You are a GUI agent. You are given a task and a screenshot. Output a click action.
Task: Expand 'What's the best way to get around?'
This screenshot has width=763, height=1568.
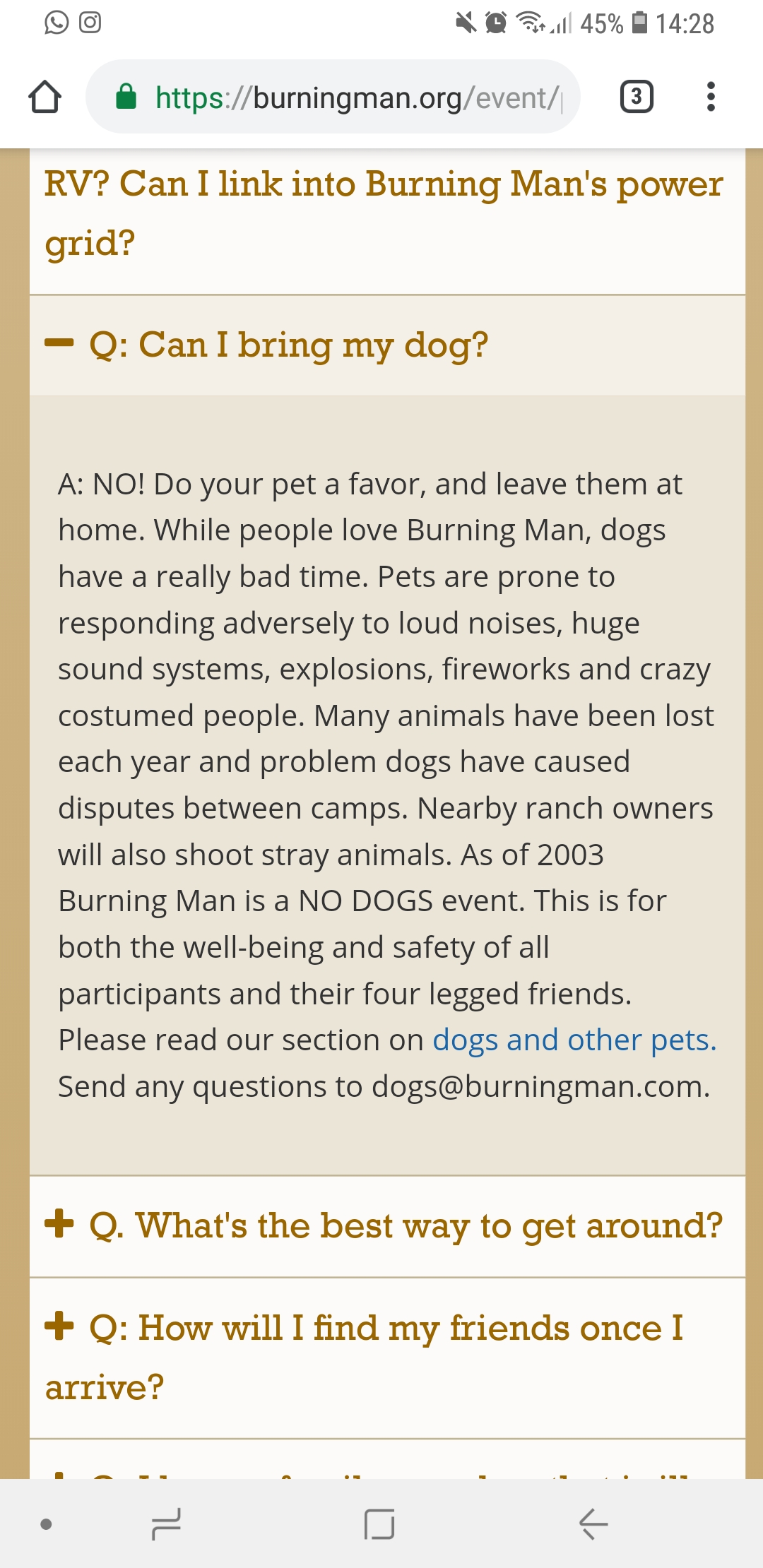pos(387,1226)
